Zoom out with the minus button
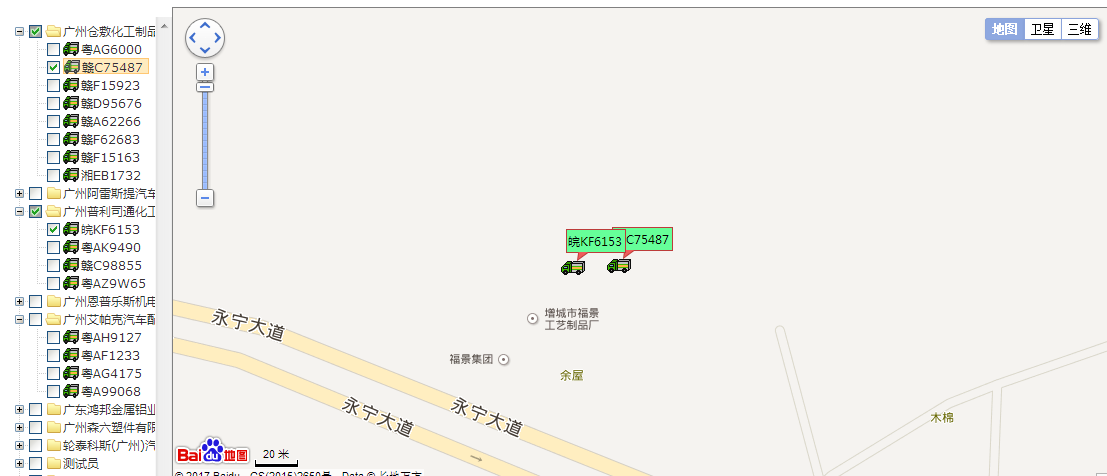This screenshot has height=476, width=1107. [205, 198]
